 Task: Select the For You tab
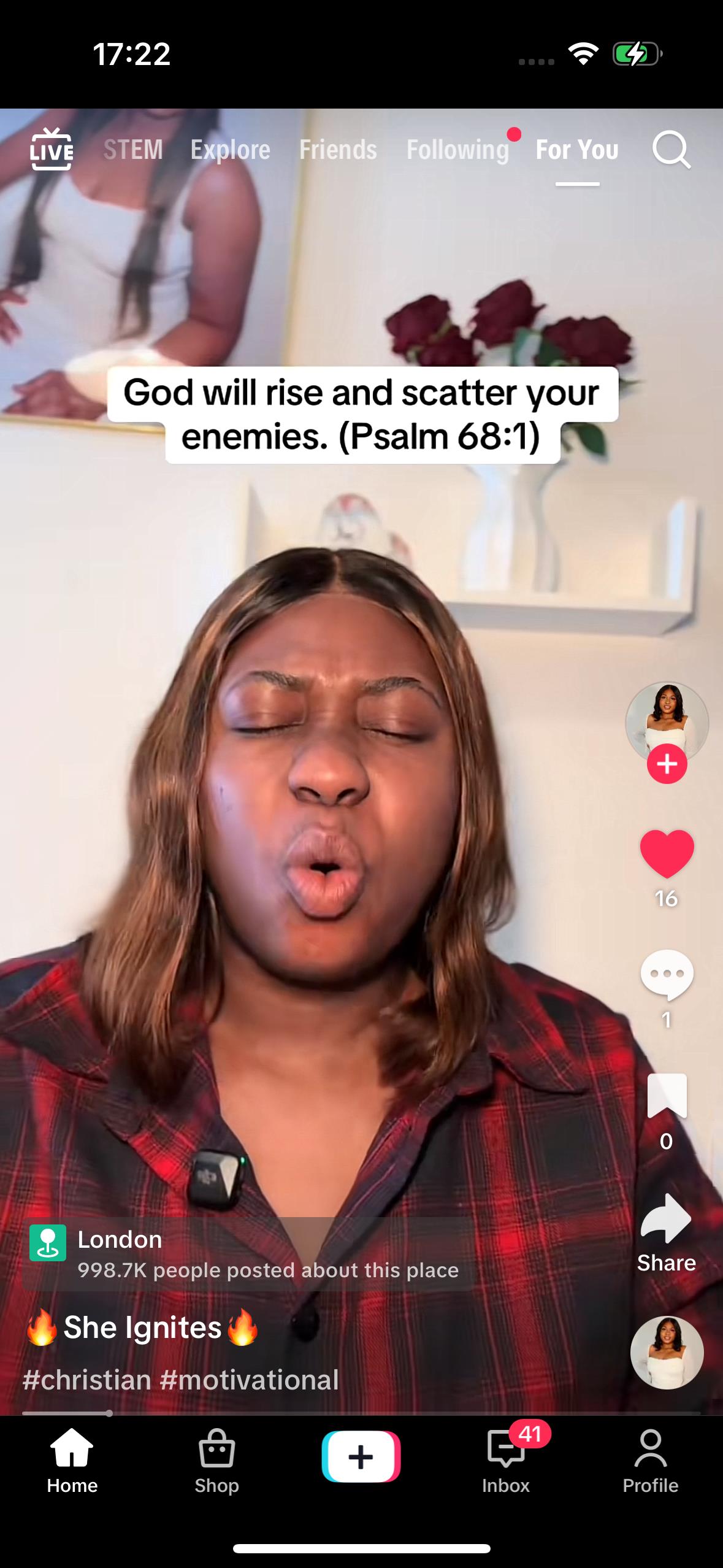[x=577, y=150]
